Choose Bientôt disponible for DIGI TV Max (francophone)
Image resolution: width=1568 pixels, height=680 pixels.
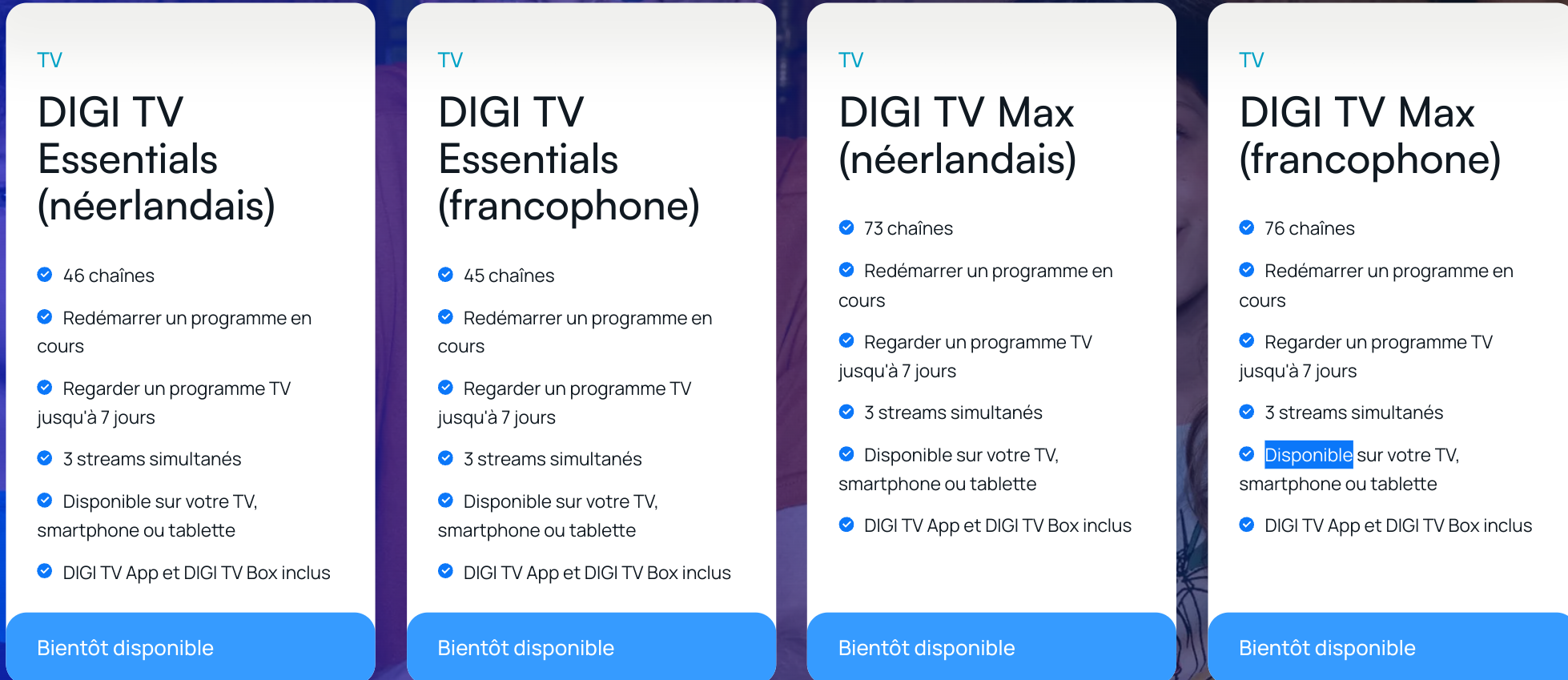pyautogui.click(x=1387, y=647)
